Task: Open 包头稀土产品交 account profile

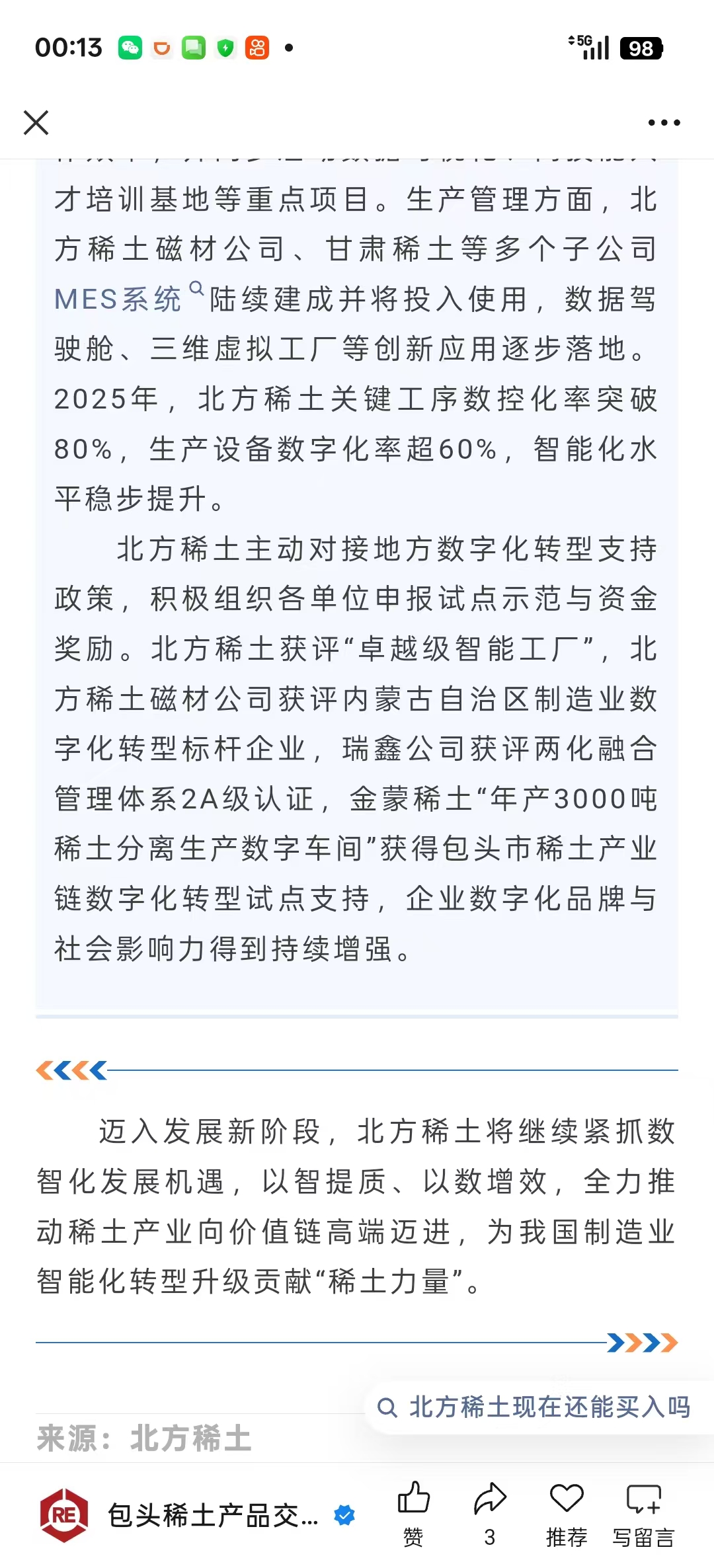Action: 212,1515
